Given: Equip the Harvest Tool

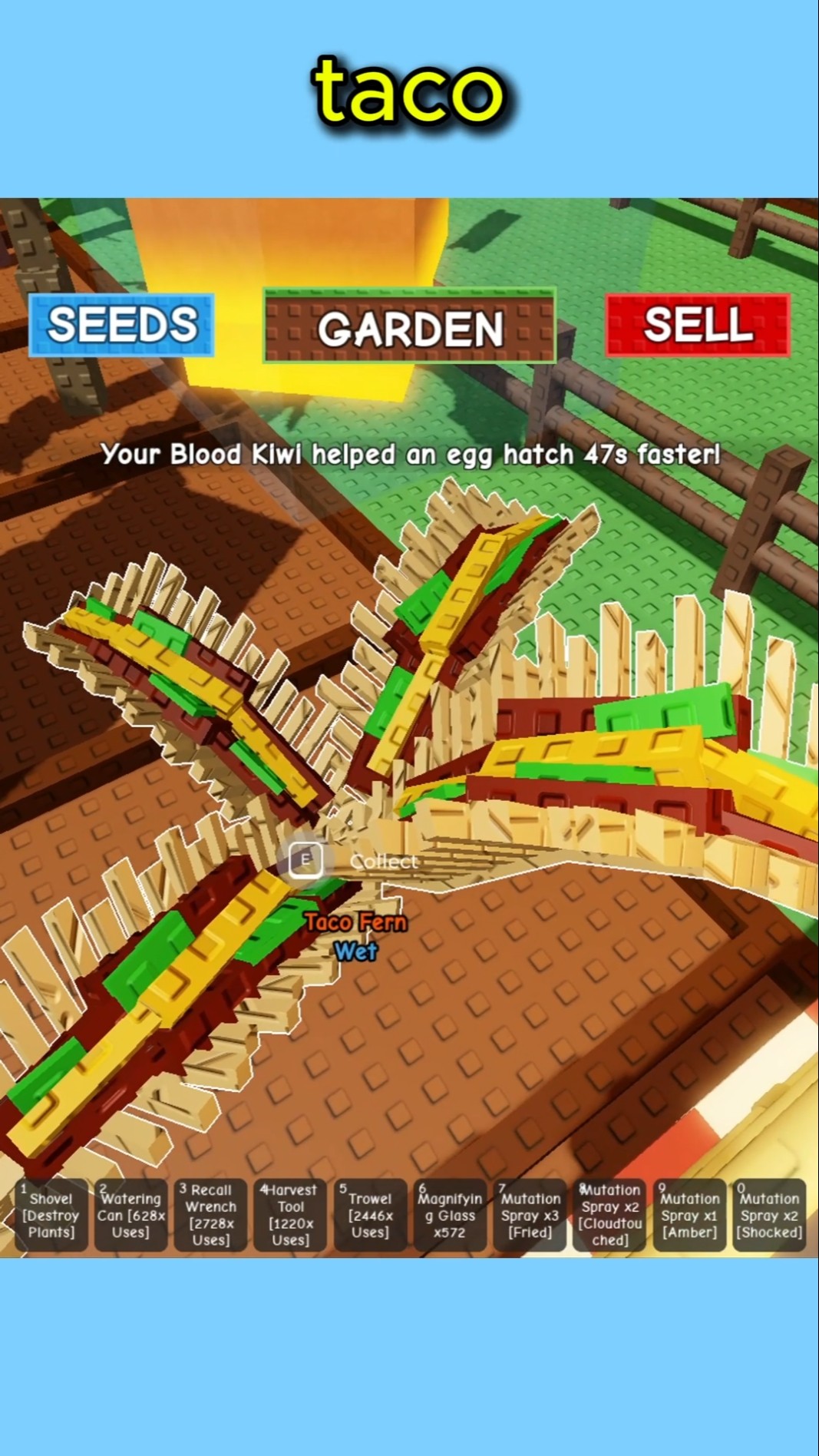Looking at the screenshot, I should tap(290, 1215).
